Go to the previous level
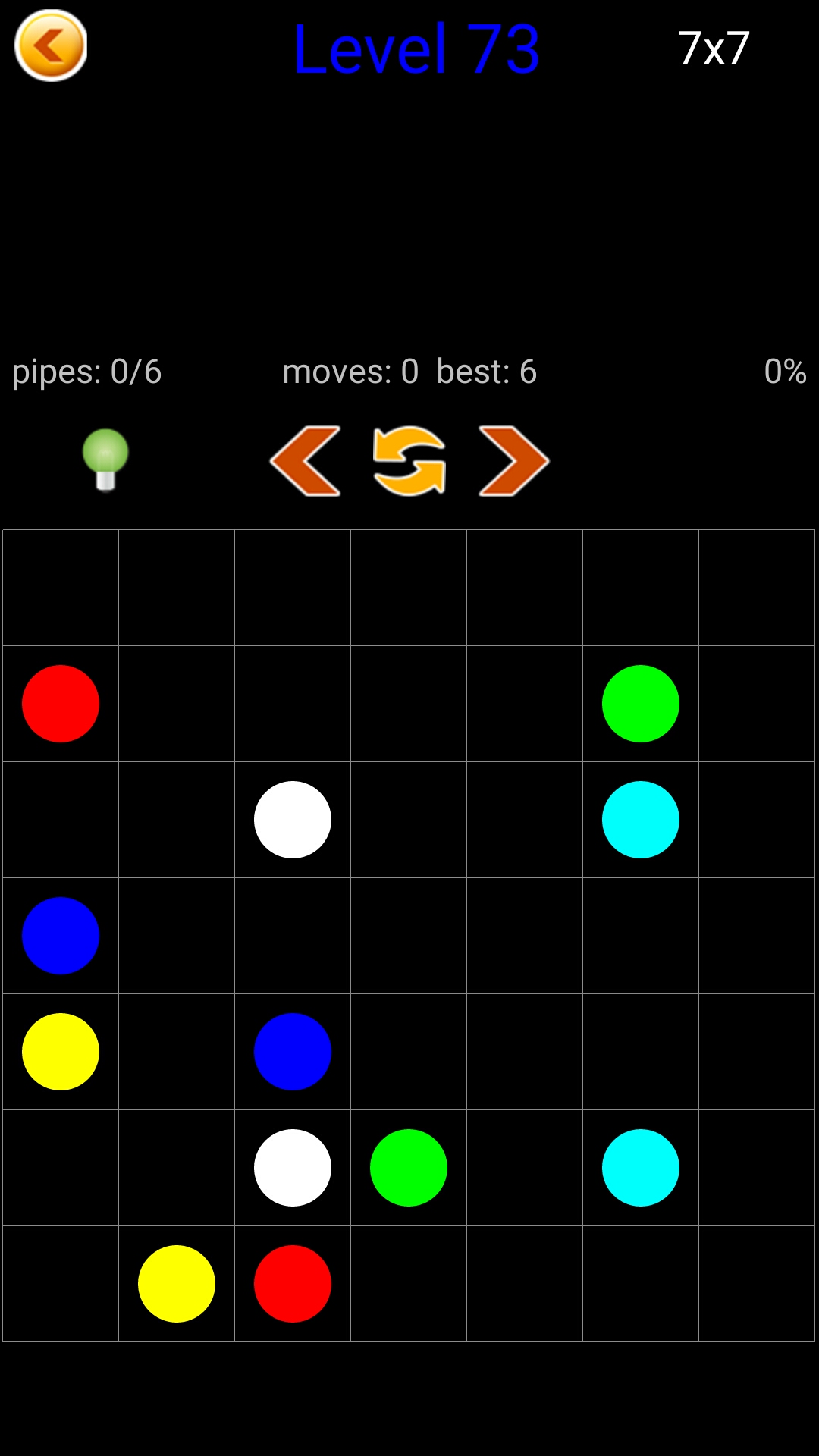 click(x=305, y=461)
